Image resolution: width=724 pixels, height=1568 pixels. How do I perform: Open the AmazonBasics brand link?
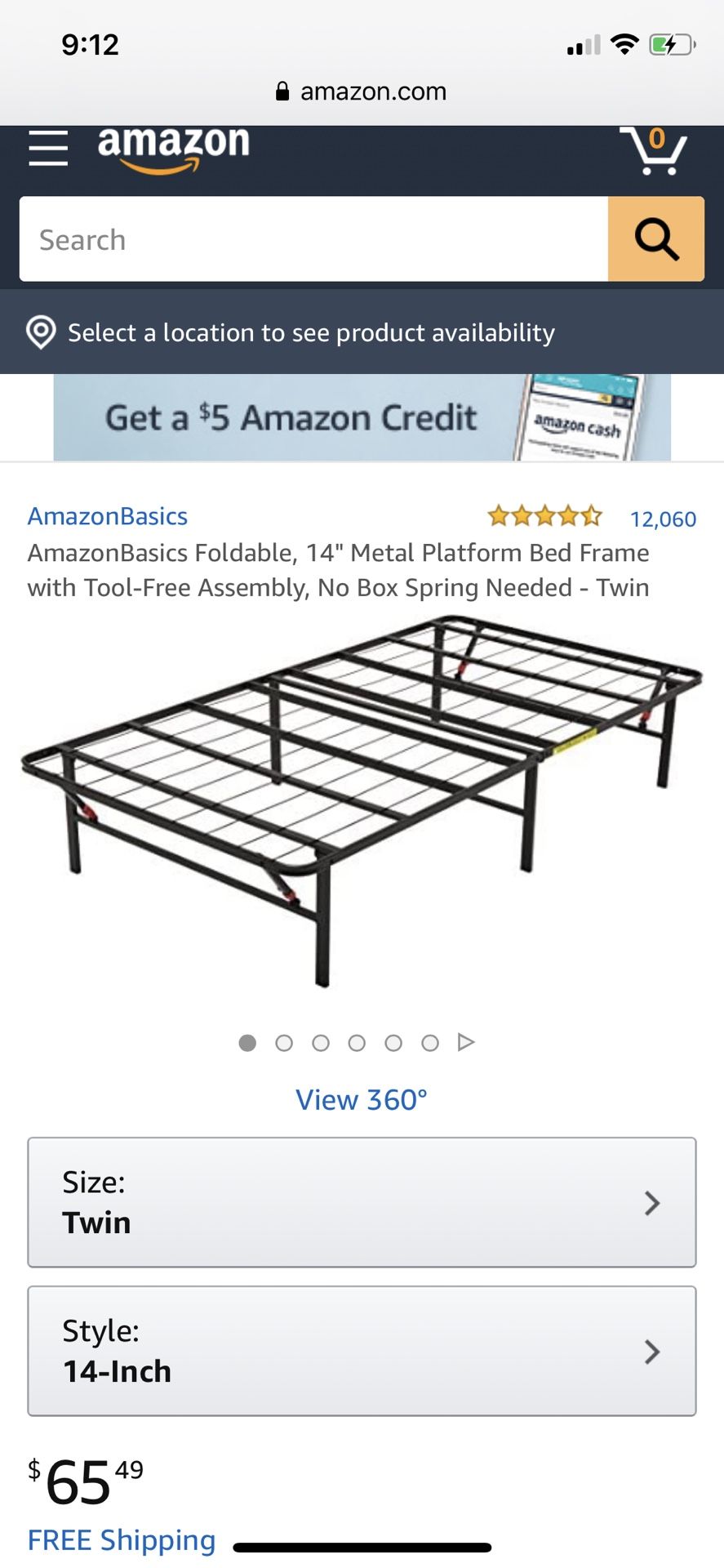[x=108, y=516]
